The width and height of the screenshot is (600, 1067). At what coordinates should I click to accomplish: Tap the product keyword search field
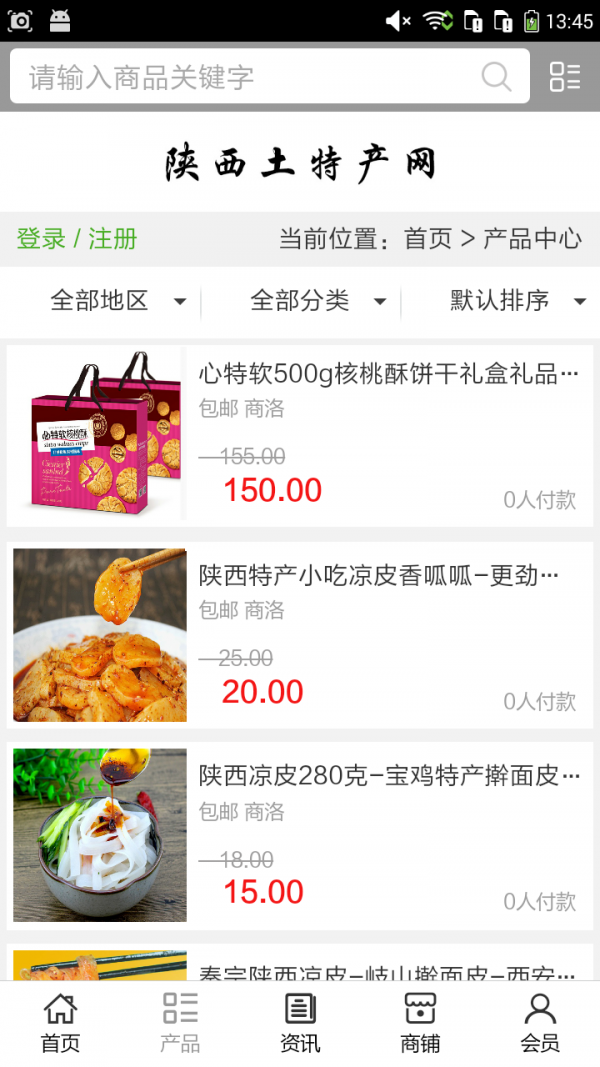click(250, 77)
